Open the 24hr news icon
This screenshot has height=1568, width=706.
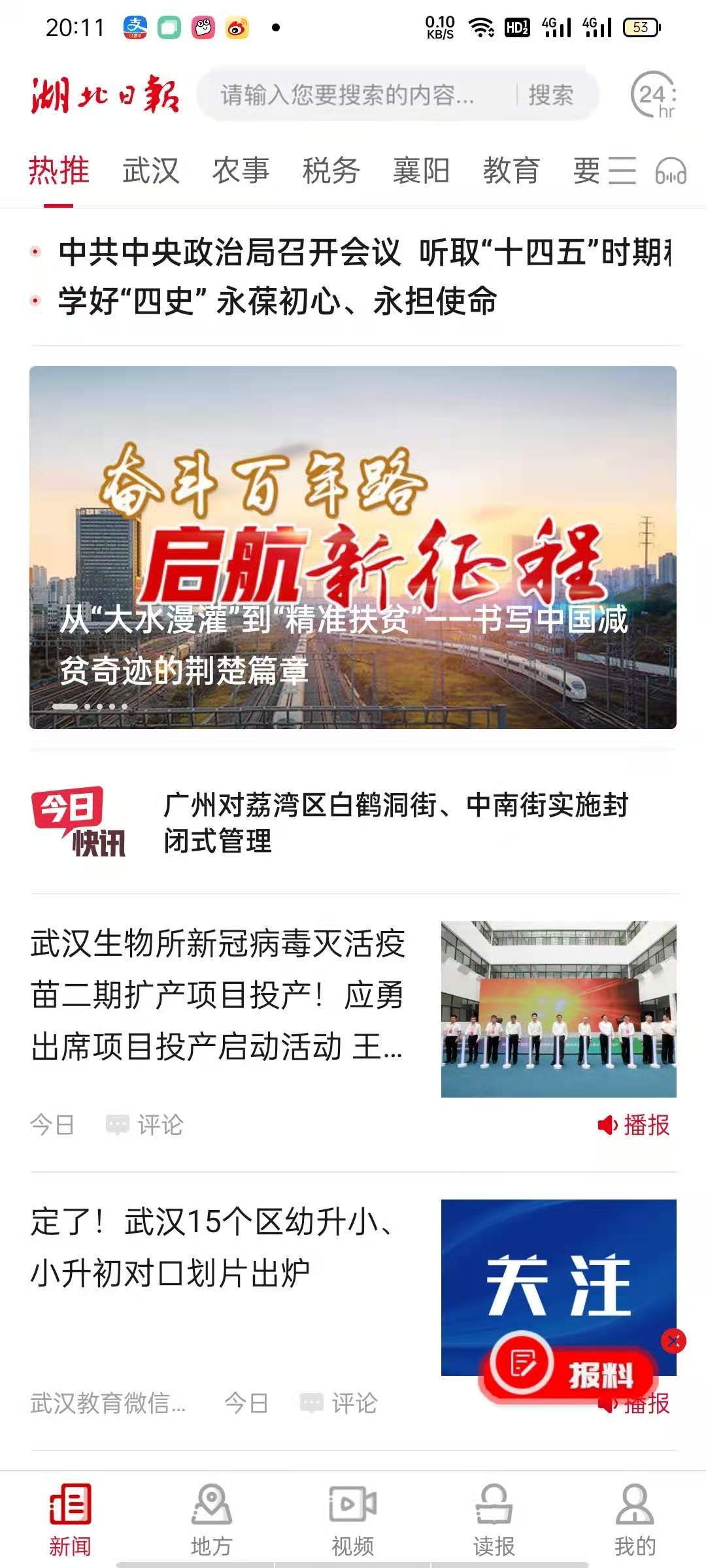tap(654, 95)
